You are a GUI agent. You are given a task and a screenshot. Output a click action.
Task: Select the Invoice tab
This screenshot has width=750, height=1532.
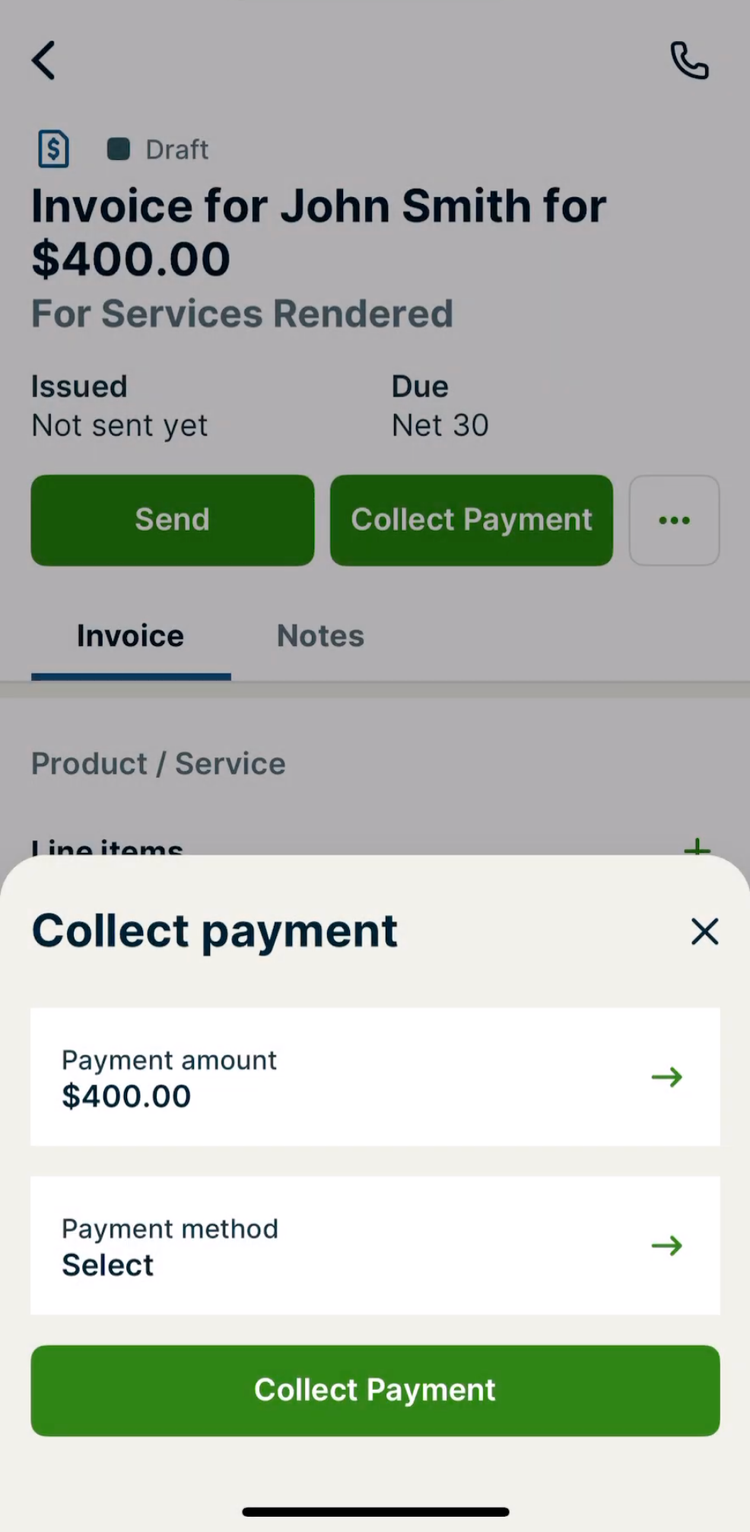[x=130, y=636]
